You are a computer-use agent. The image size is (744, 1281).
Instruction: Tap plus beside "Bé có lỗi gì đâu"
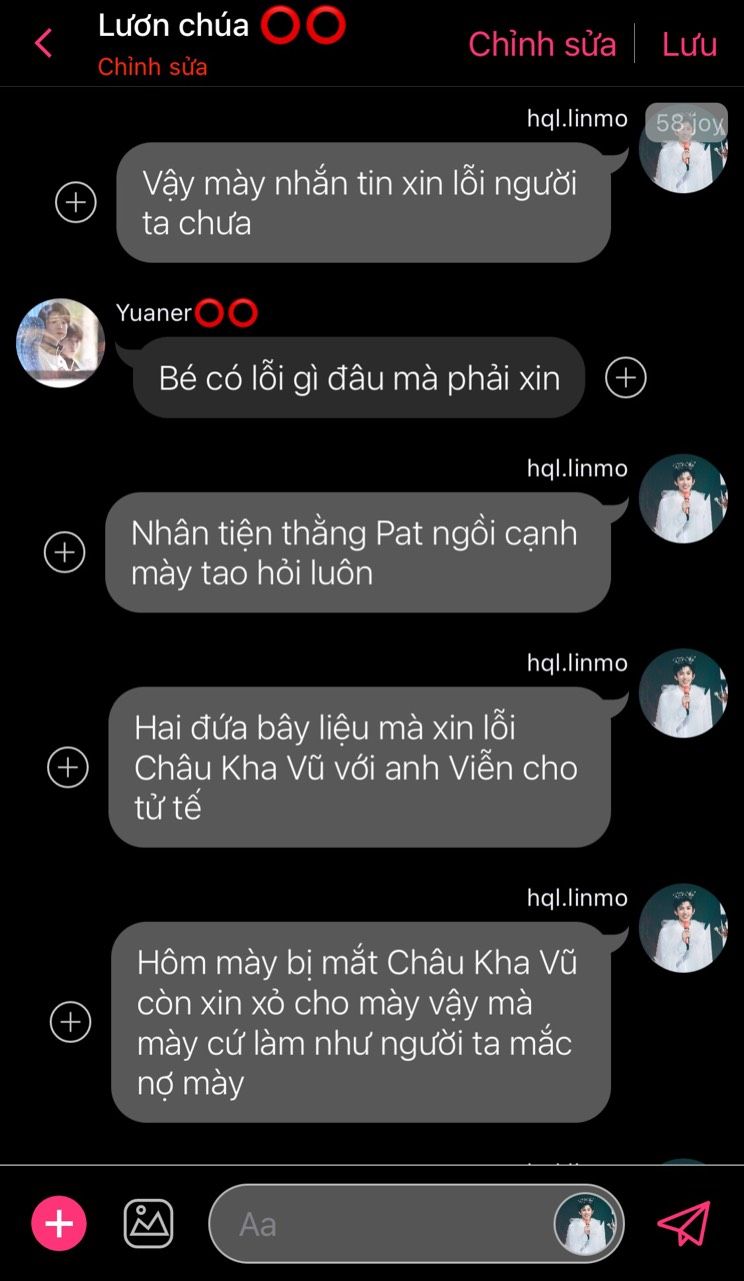point(626,377)
